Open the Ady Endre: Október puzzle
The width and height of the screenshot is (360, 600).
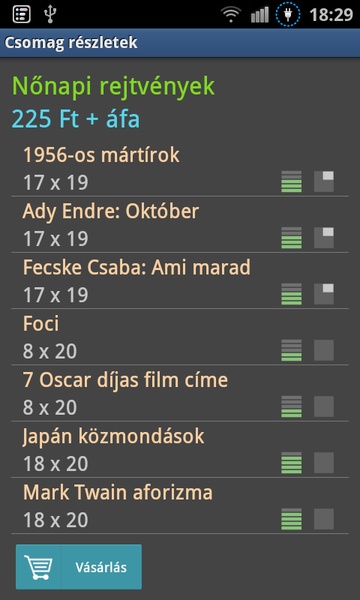click(180, 225)
